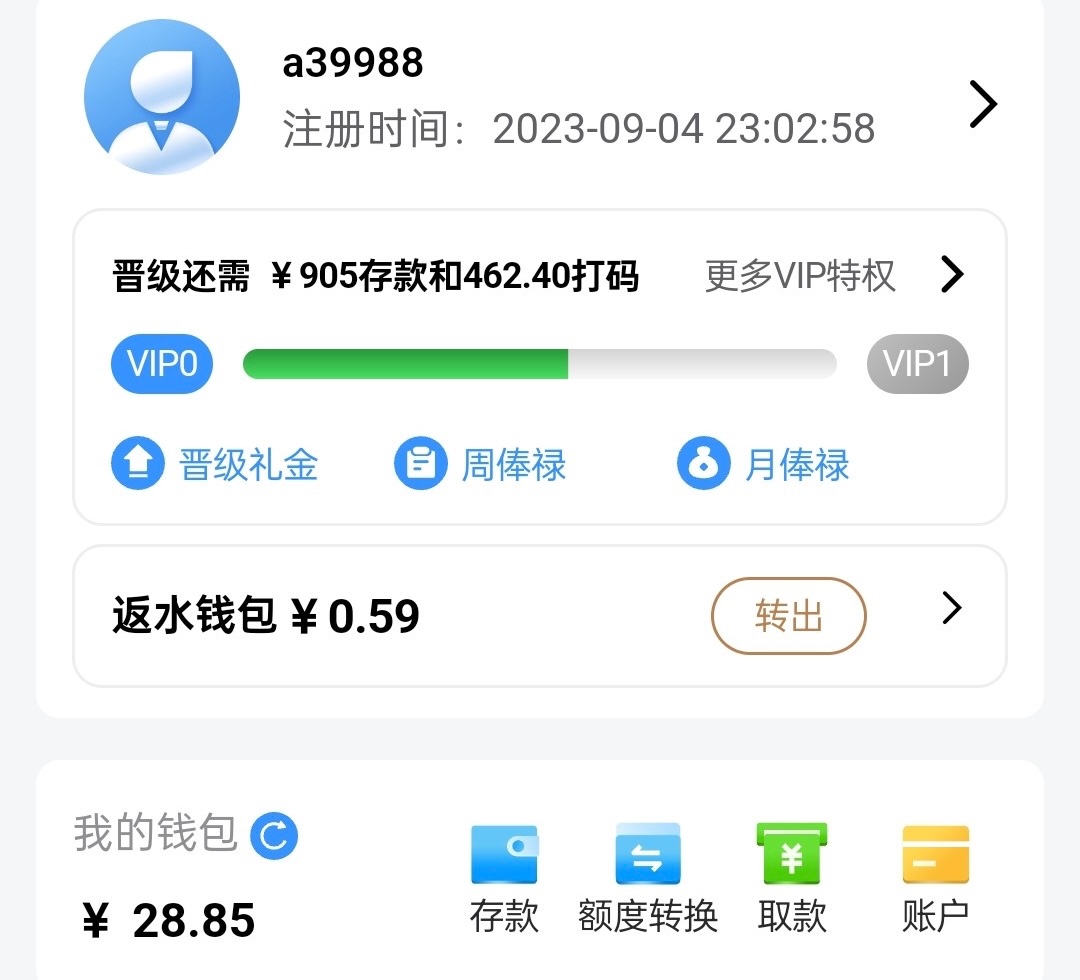Refresh 我的钱包 balance
This screenshot has height=980, width=1080.
coord(273,835)
